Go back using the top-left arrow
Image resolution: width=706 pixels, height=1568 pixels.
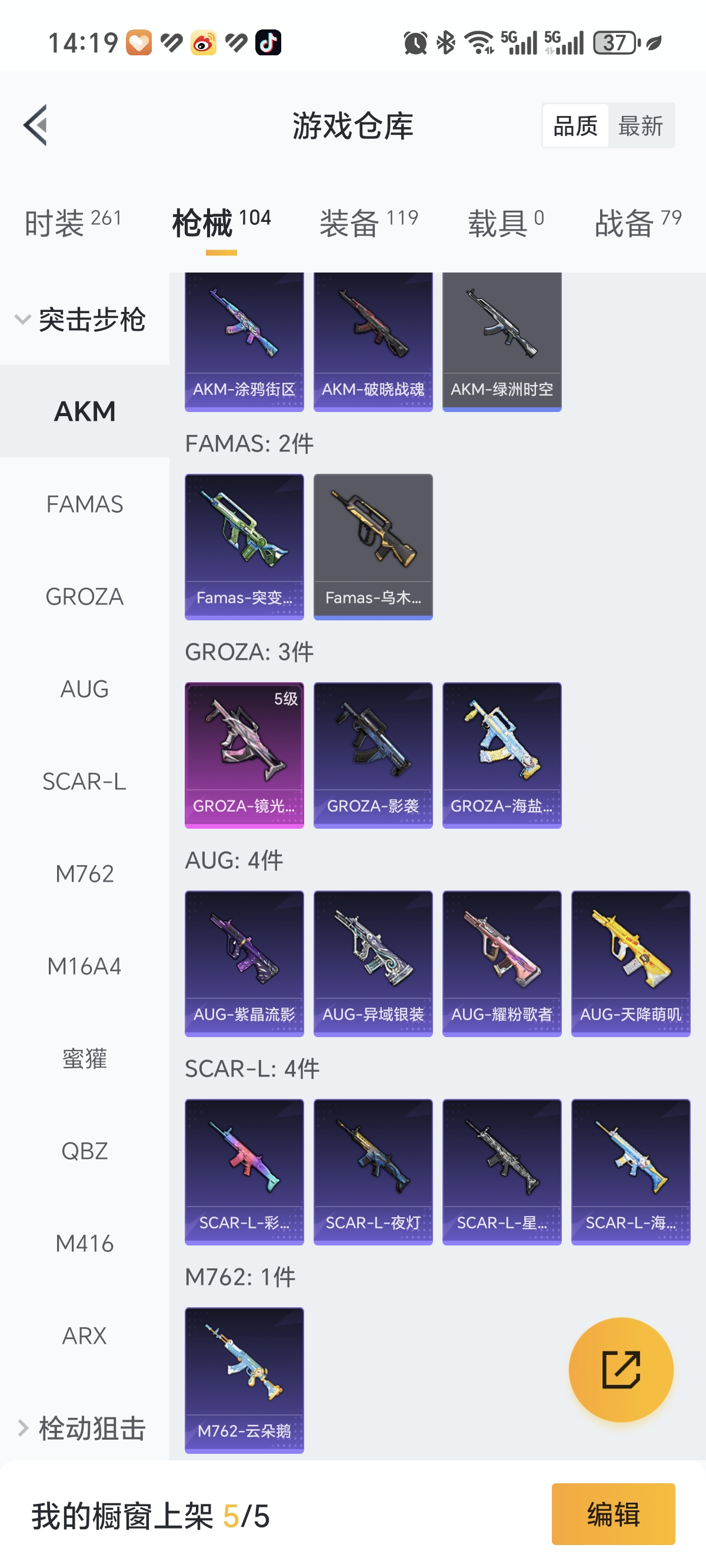coord(35,125)
